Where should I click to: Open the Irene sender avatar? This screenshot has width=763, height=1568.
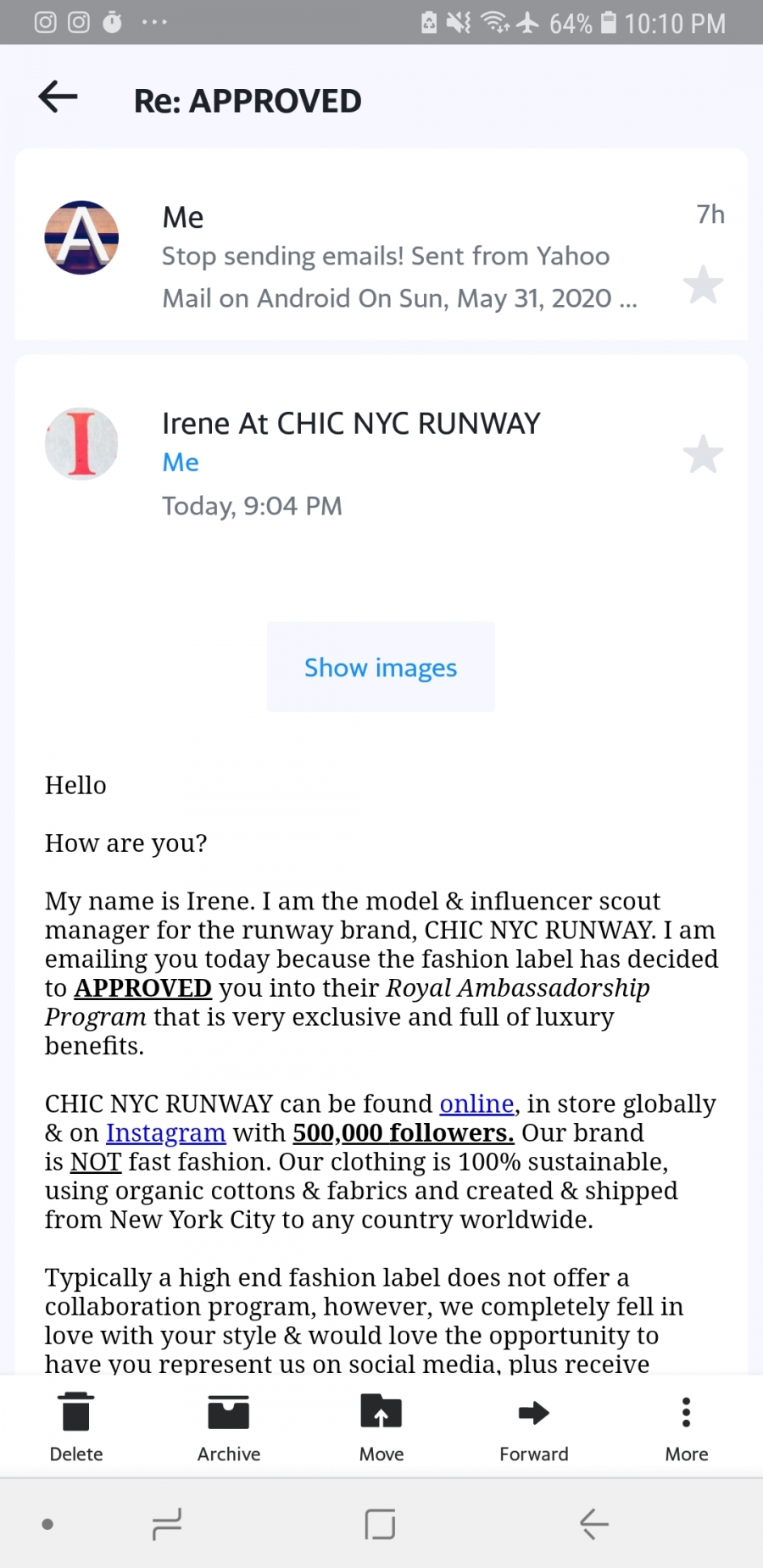[x=81, y=443]
